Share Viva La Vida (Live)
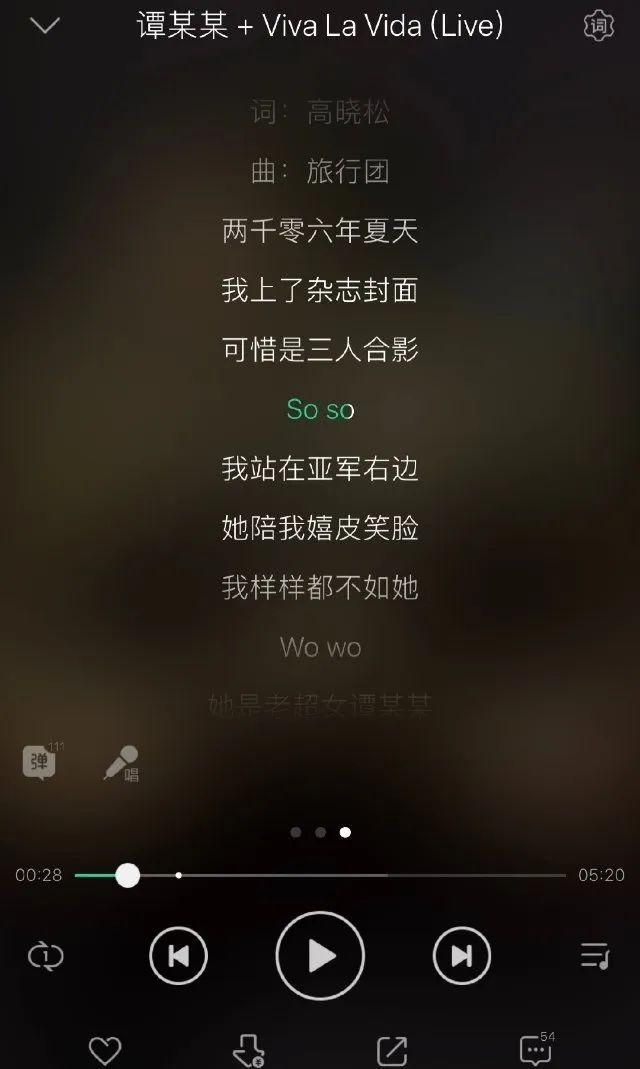The width and height of the screenshot is (640, 1069). pyautogui.click(x=391, y=1050)
